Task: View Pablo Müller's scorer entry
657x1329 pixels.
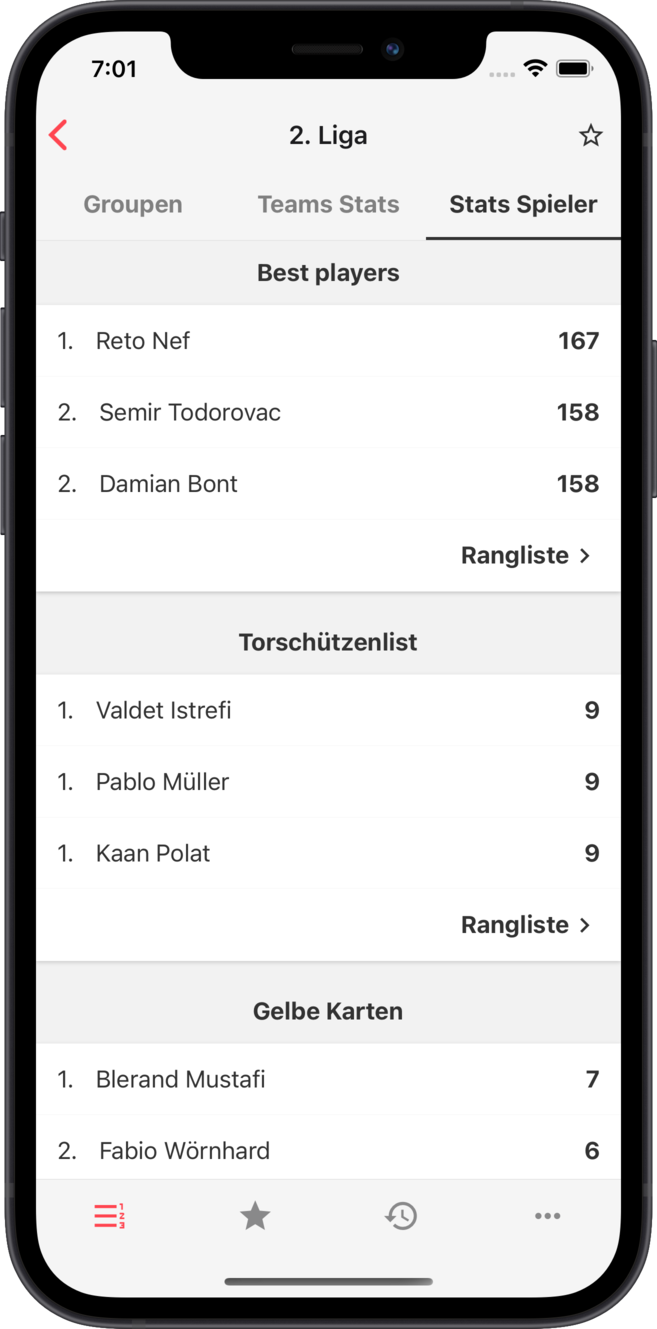Action: click(x=328, y=782)
